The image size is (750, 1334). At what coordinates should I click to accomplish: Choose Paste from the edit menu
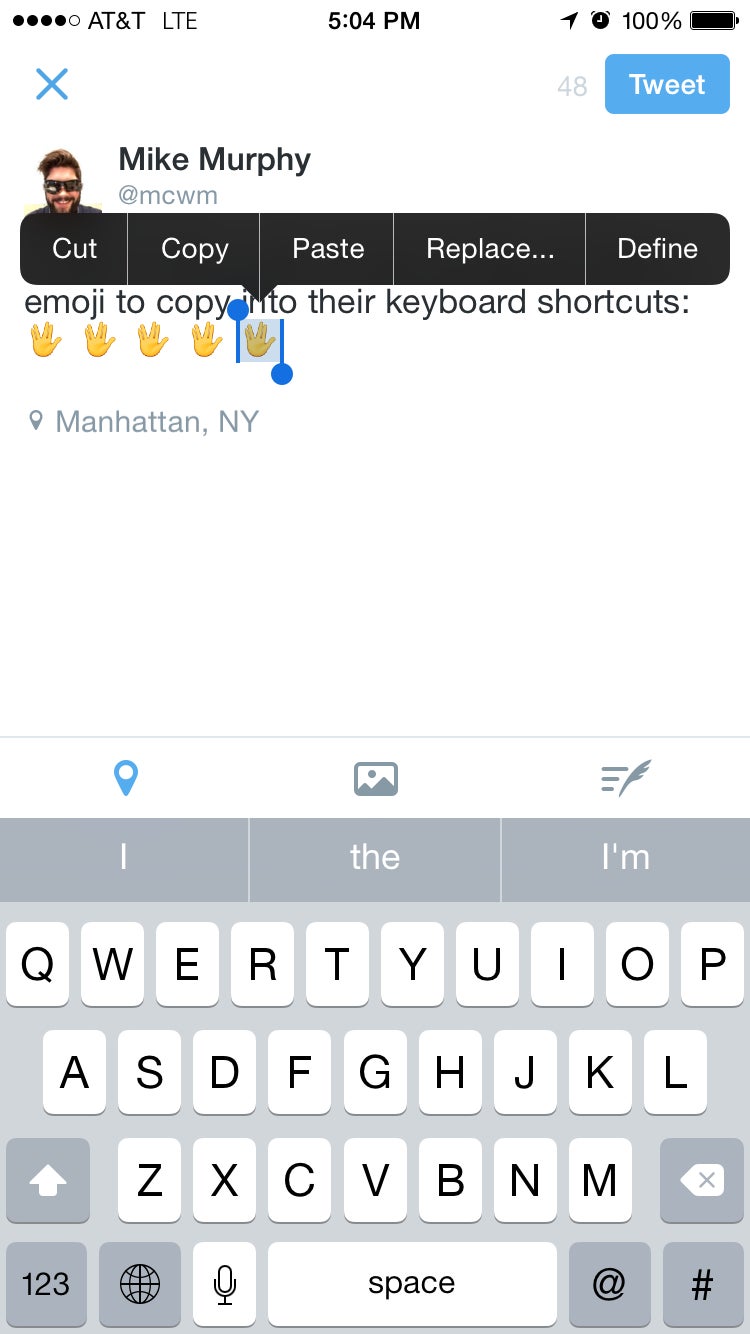[x=328, y=249]
